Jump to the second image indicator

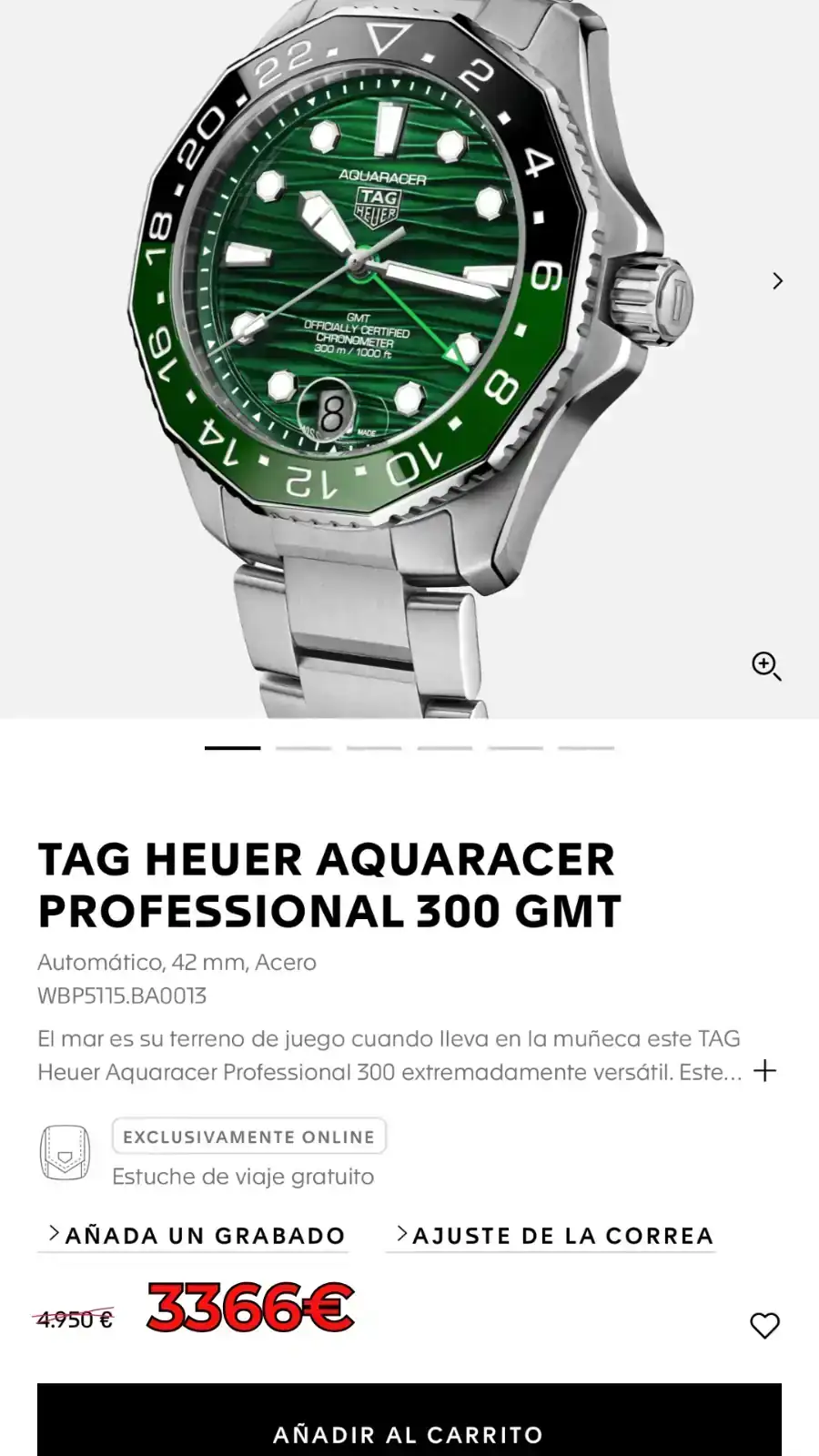pyautogui.click(x=303, y=748)
